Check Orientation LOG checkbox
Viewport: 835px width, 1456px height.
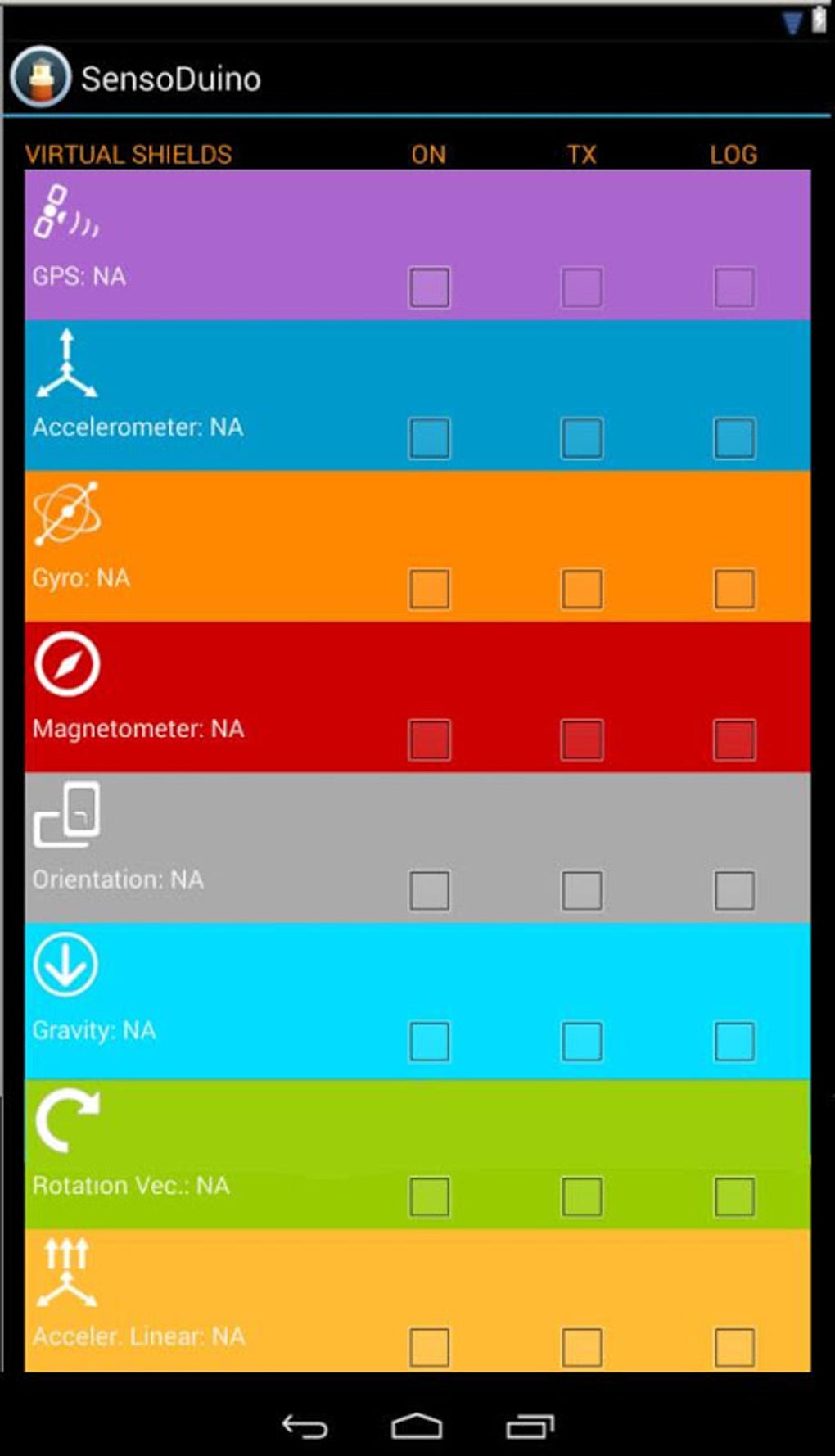pyautogui.click(x=734, y=890)
